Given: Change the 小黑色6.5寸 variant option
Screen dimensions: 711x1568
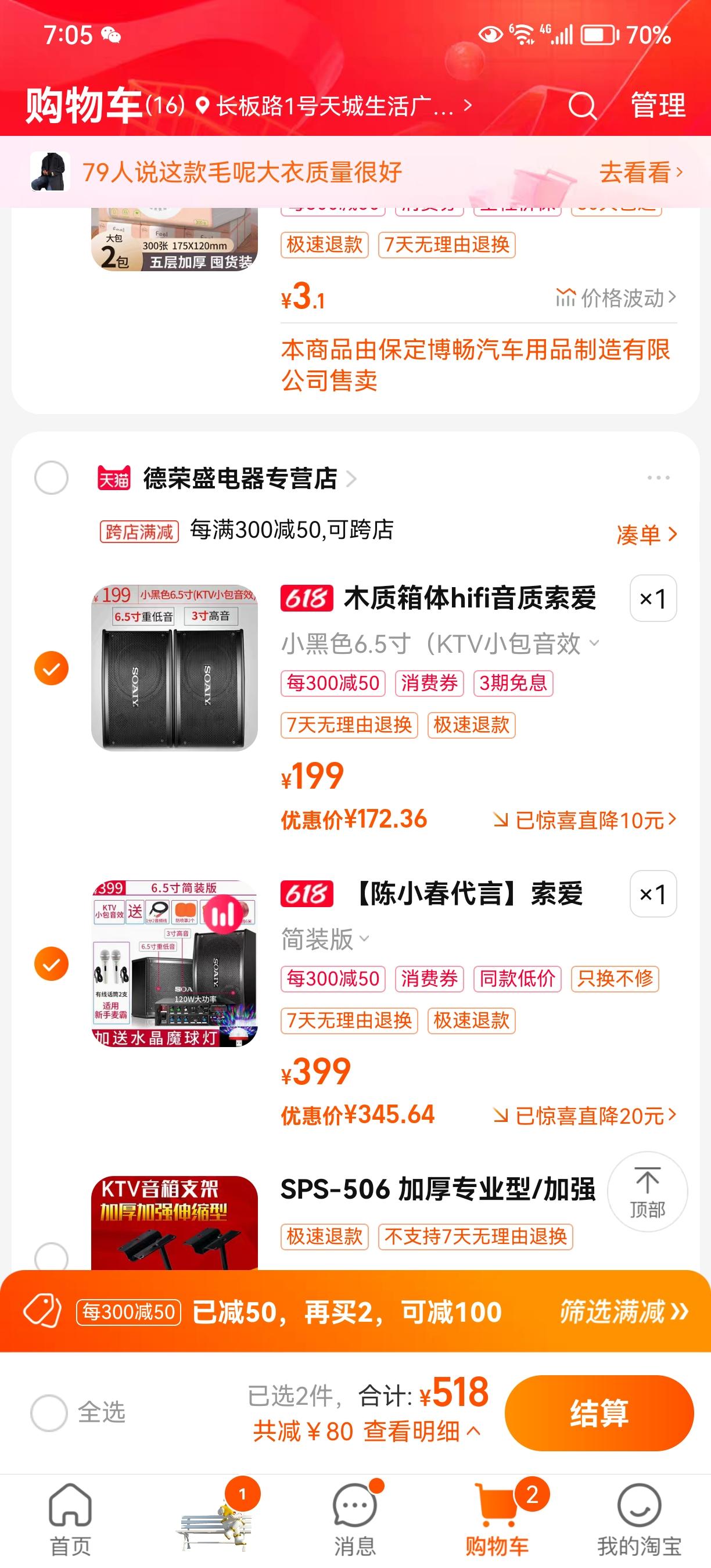Looking at the screenshot, I should click(440, 644).
